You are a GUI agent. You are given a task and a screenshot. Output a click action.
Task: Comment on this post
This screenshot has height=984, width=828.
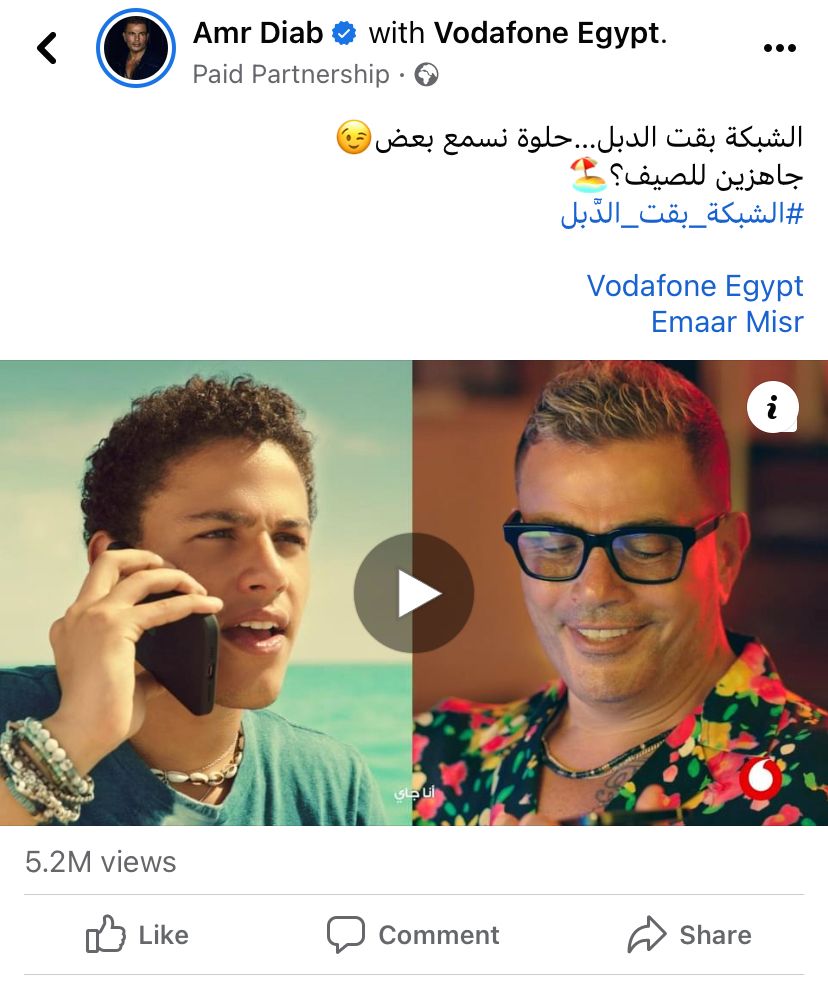pyautogui.click(x=413, y=935)
